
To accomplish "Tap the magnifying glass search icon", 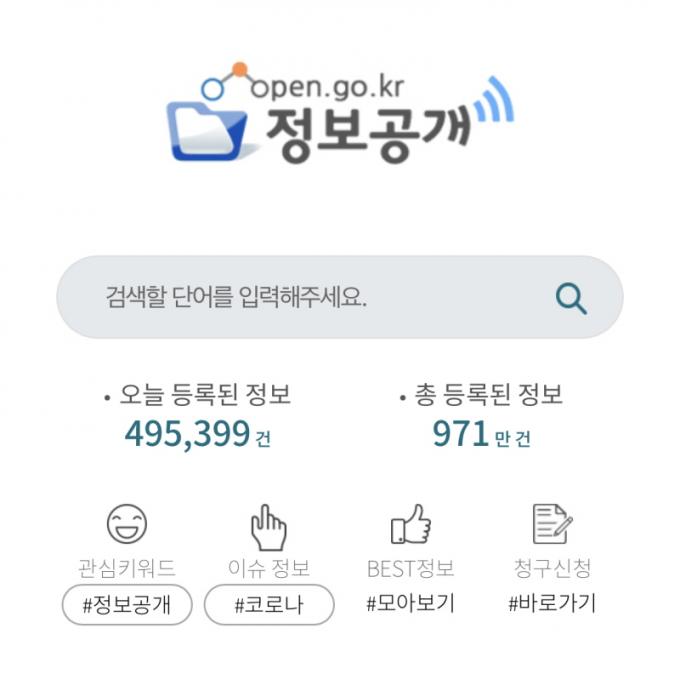I will (x=571, y=298).
